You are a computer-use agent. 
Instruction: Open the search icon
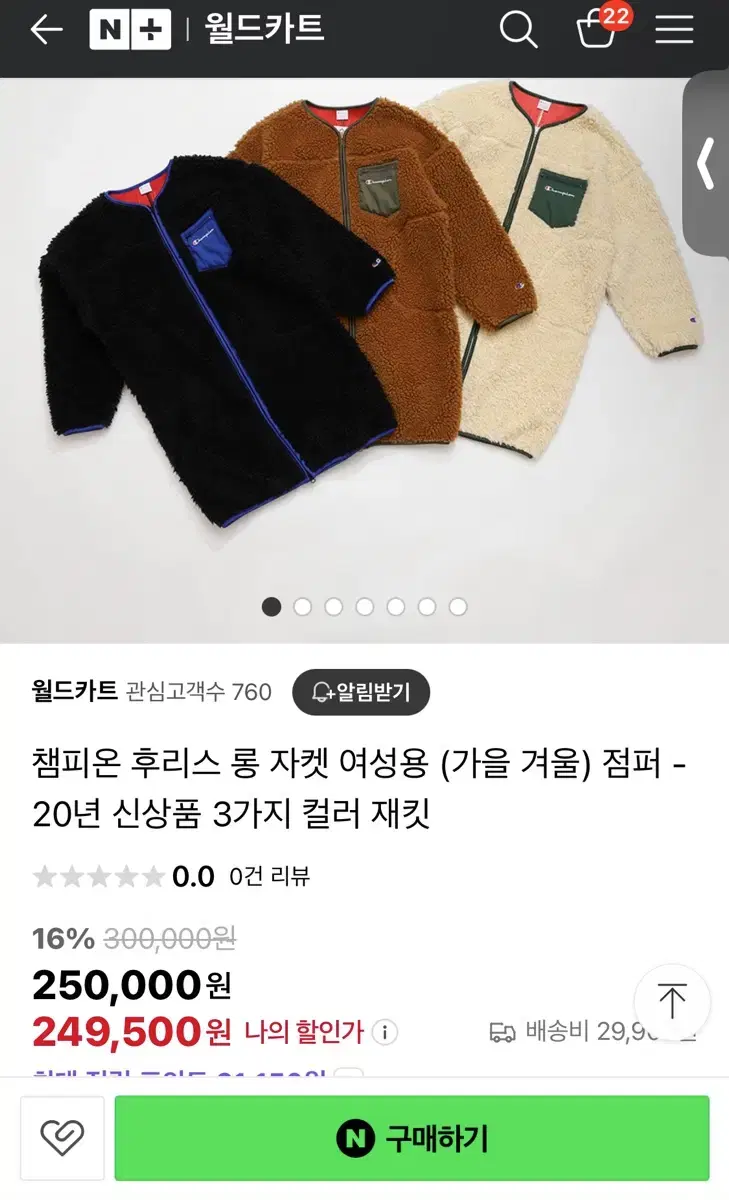click(516, 31)
